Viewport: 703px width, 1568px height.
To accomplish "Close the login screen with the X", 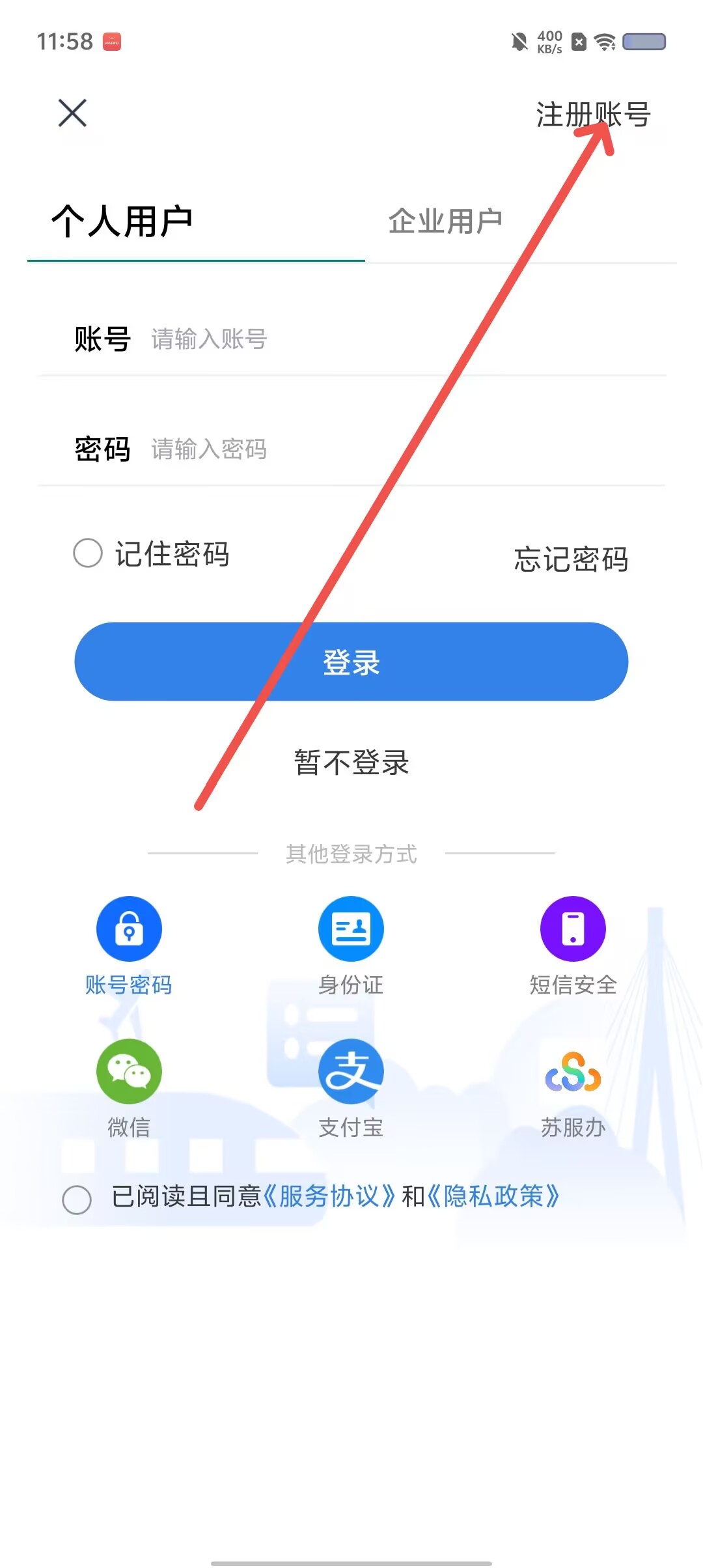I will coord(72,113).
